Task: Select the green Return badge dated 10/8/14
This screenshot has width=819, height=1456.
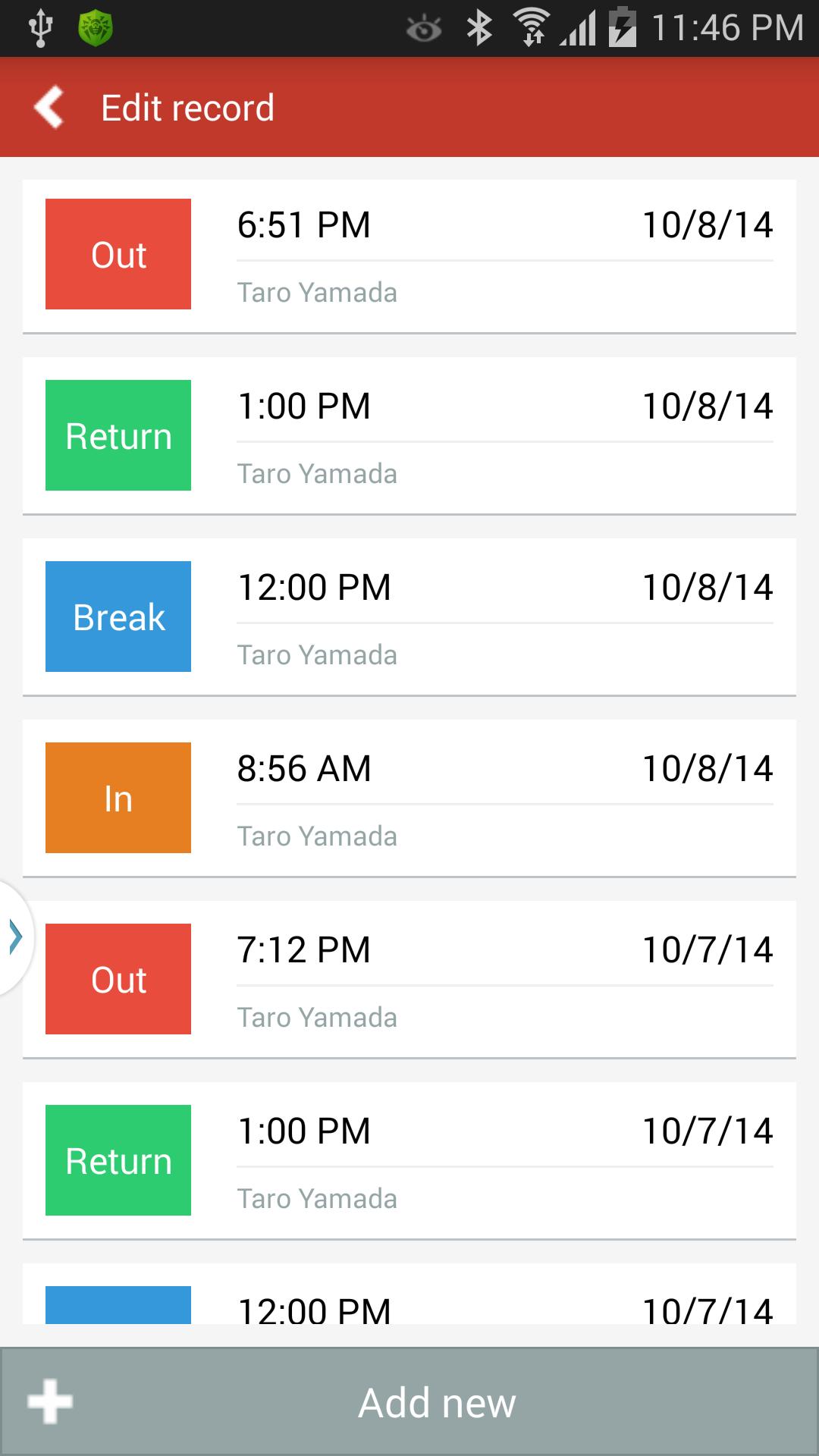Action: [x=118, y=435]
